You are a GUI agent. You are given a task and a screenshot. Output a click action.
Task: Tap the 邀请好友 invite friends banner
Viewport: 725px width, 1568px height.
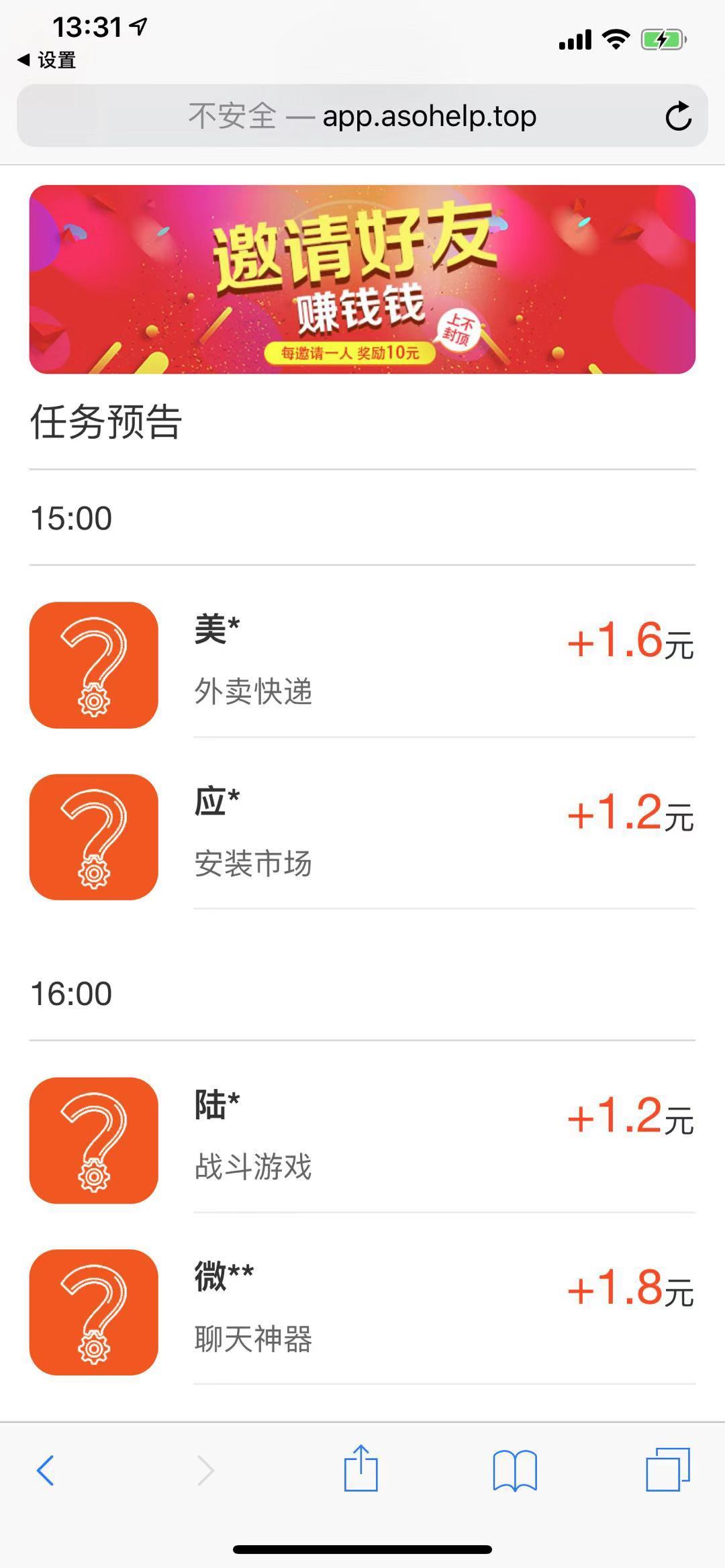pos(362,280)
